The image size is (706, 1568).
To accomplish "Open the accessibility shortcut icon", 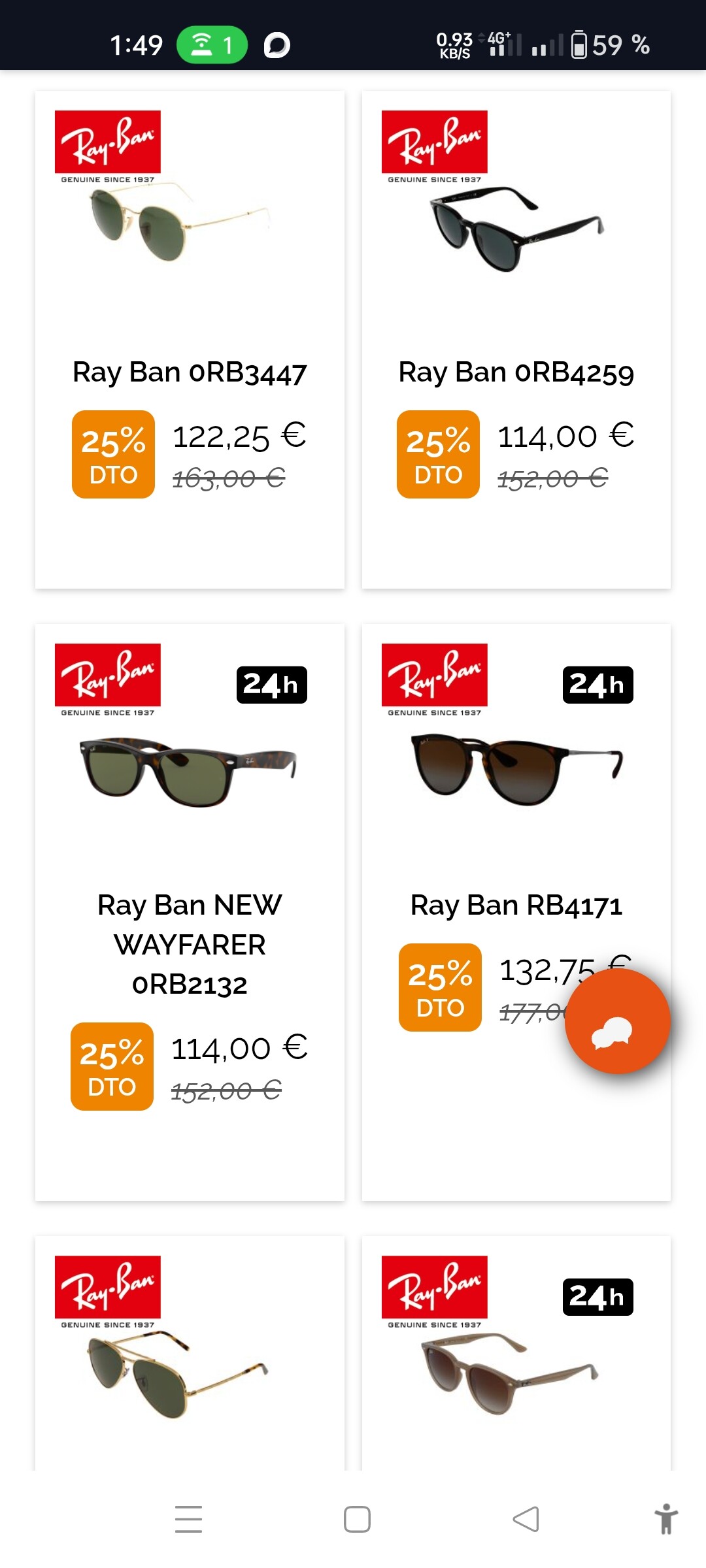I will tap(665, 1519).
